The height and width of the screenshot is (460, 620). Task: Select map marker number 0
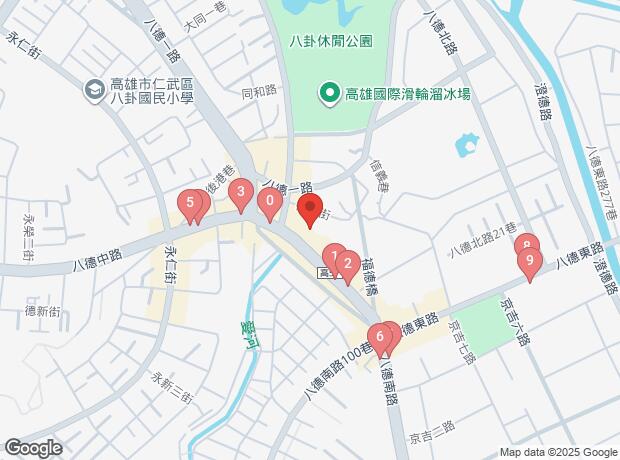(269, 200)
